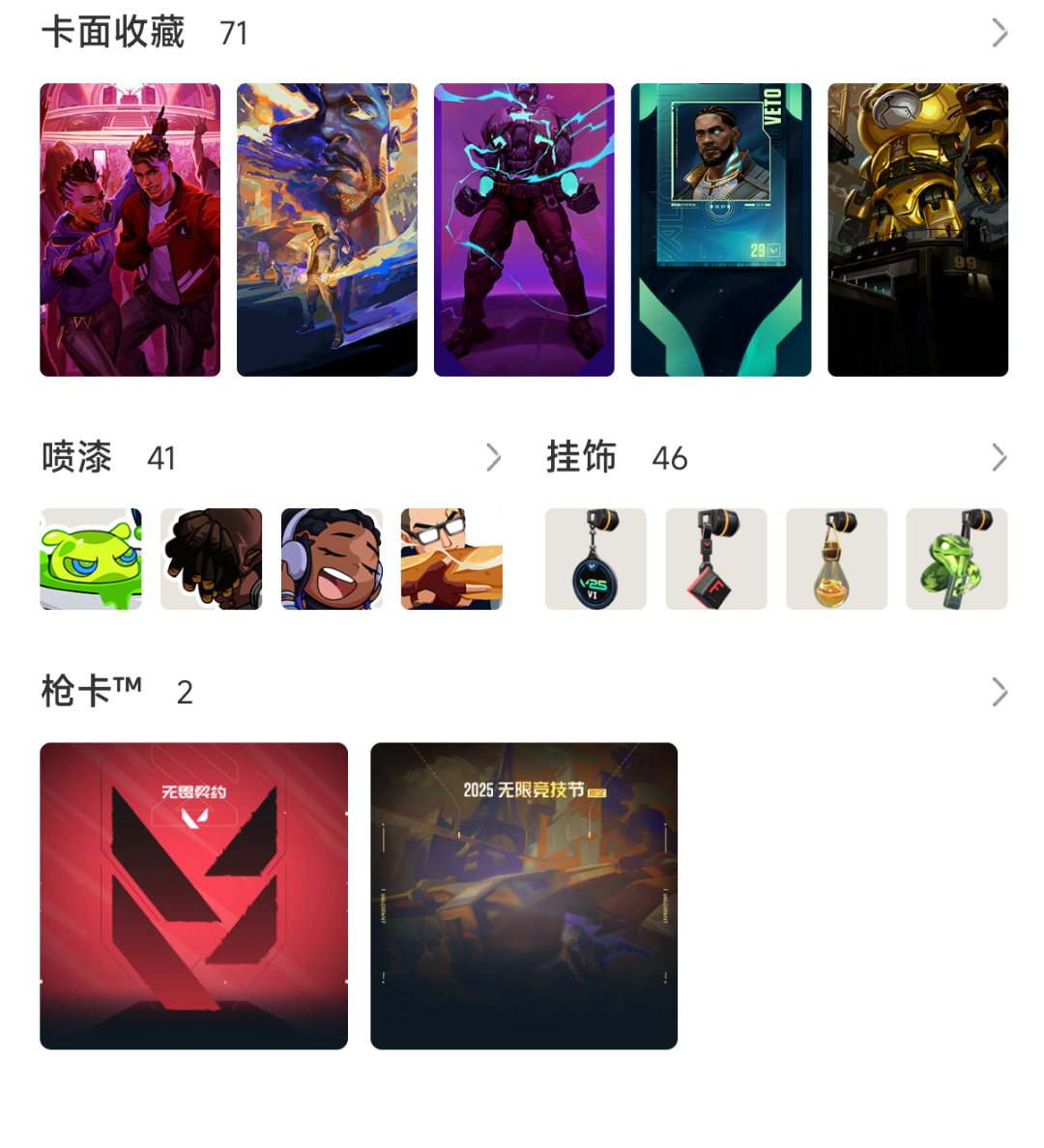Open the 2025 无限竞技节 gun card

pyautogui.click(x=524, y=896)
